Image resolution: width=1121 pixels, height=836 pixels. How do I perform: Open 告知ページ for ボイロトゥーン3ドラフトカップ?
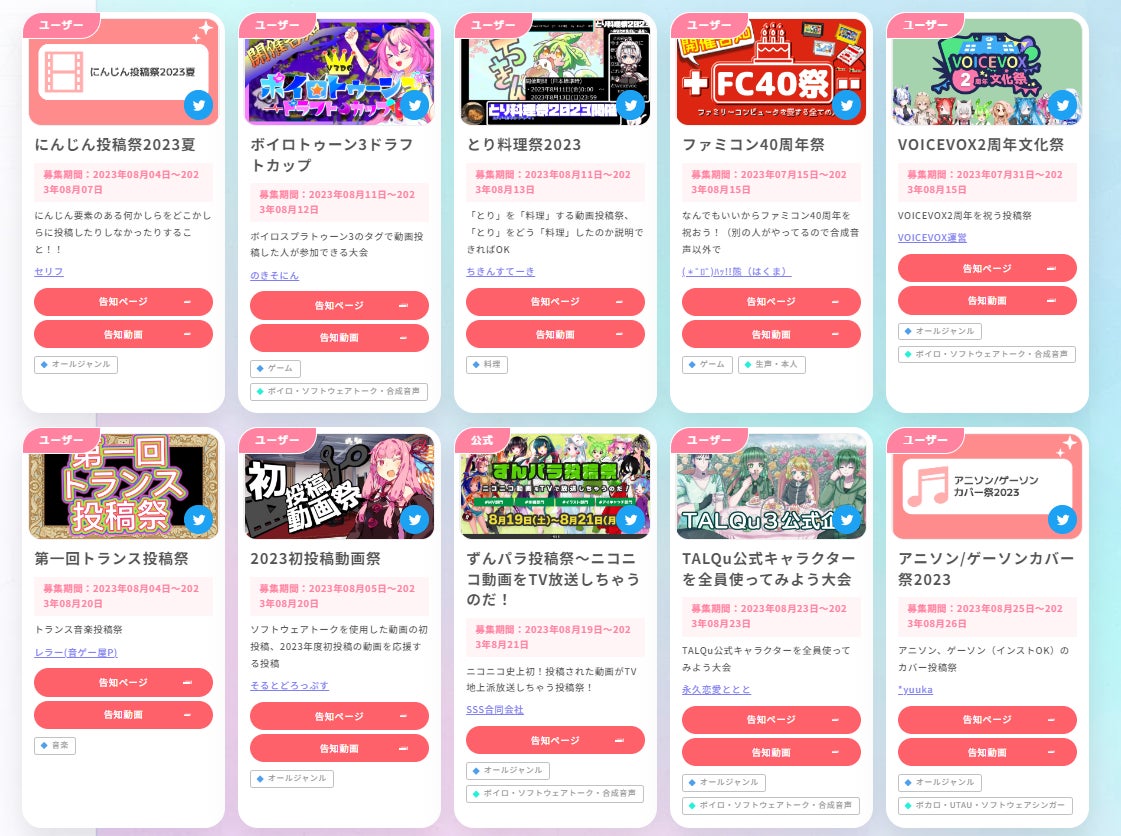point(339,305)
